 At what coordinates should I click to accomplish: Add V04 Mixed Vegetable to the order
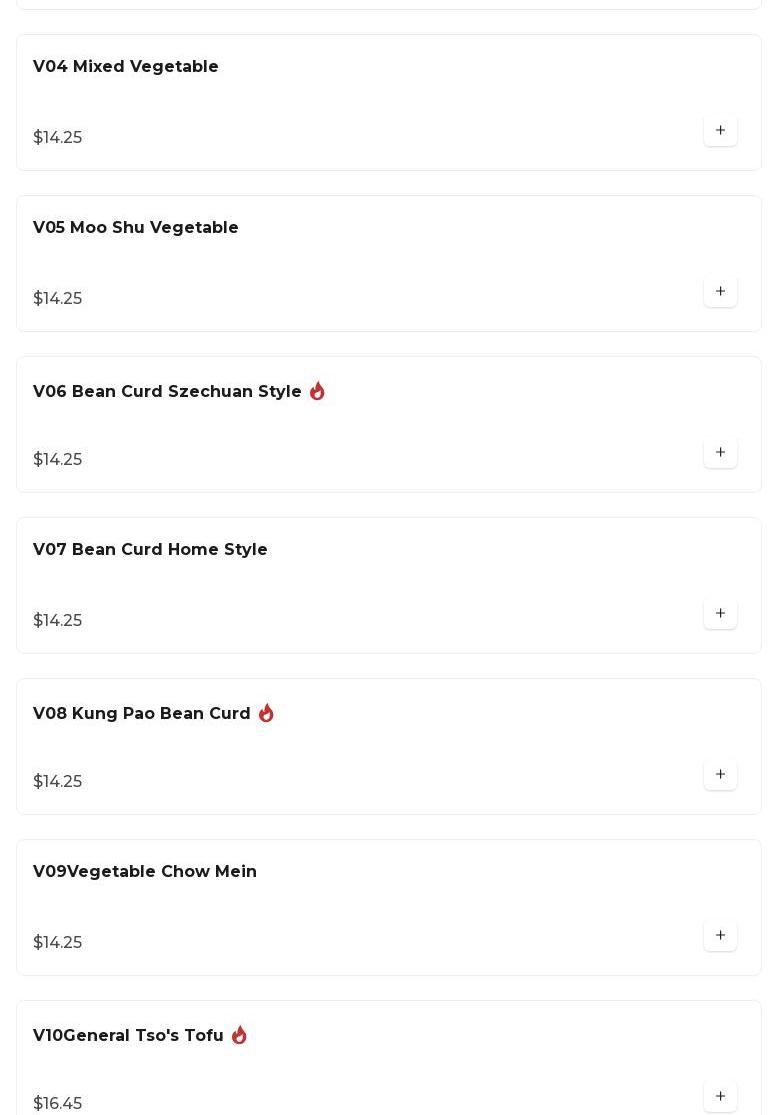point(720,131)
